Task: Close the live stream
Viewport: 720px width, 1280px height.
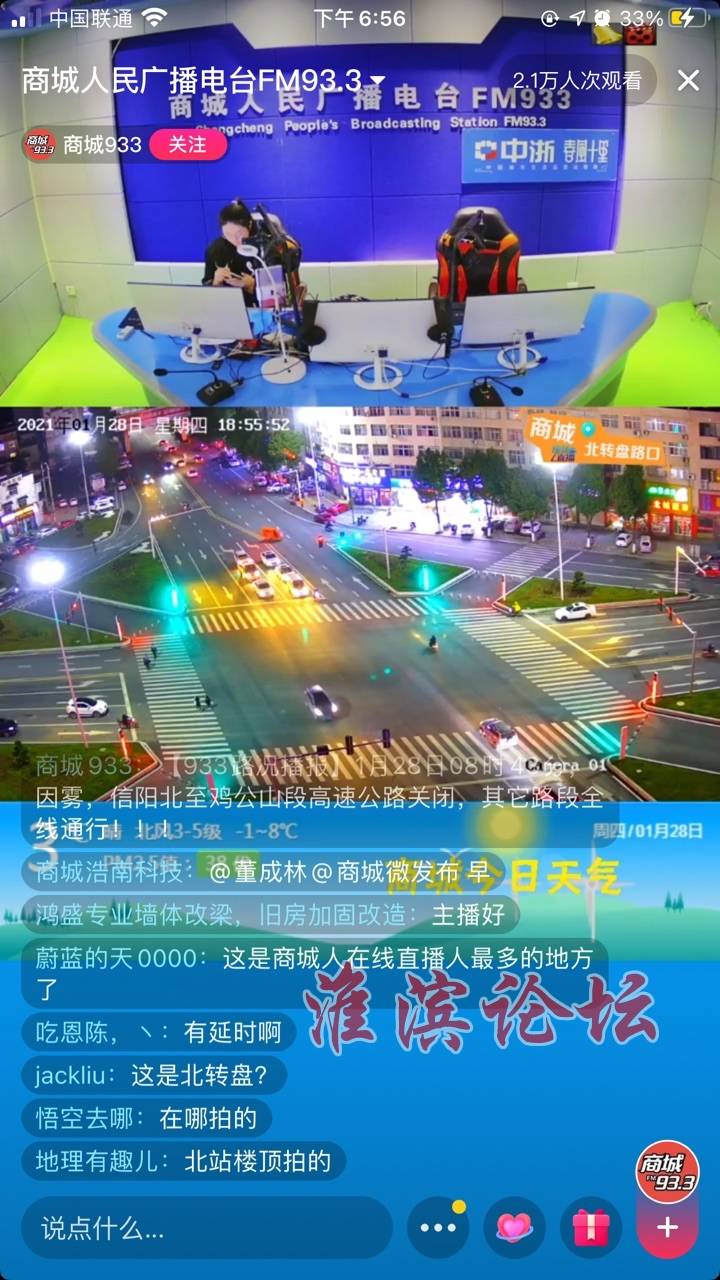Action: [x=688, y=81]
